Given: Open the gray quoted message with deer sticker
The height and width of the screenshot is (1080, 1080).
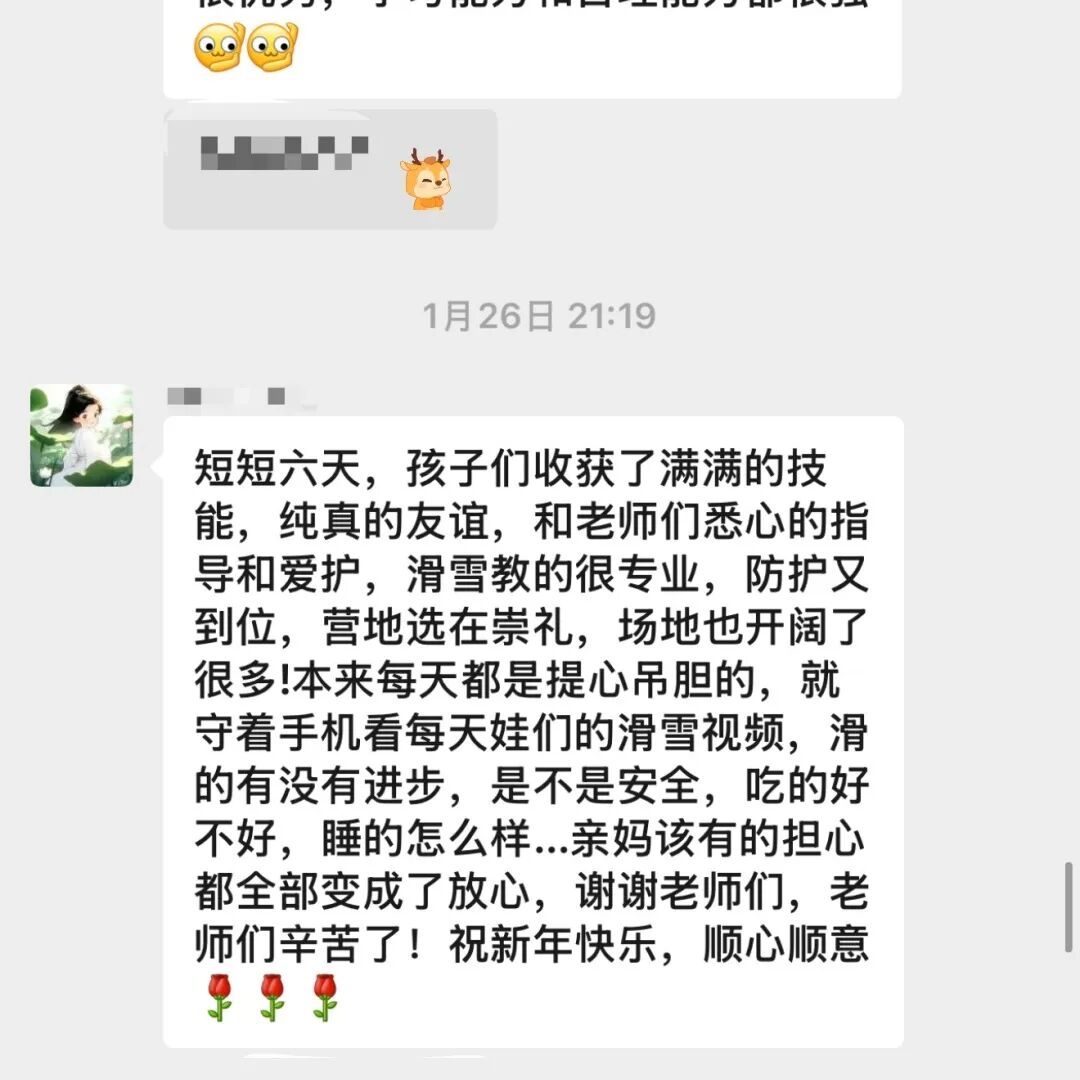Looking at the screenshot, I should tap(330, 169).
